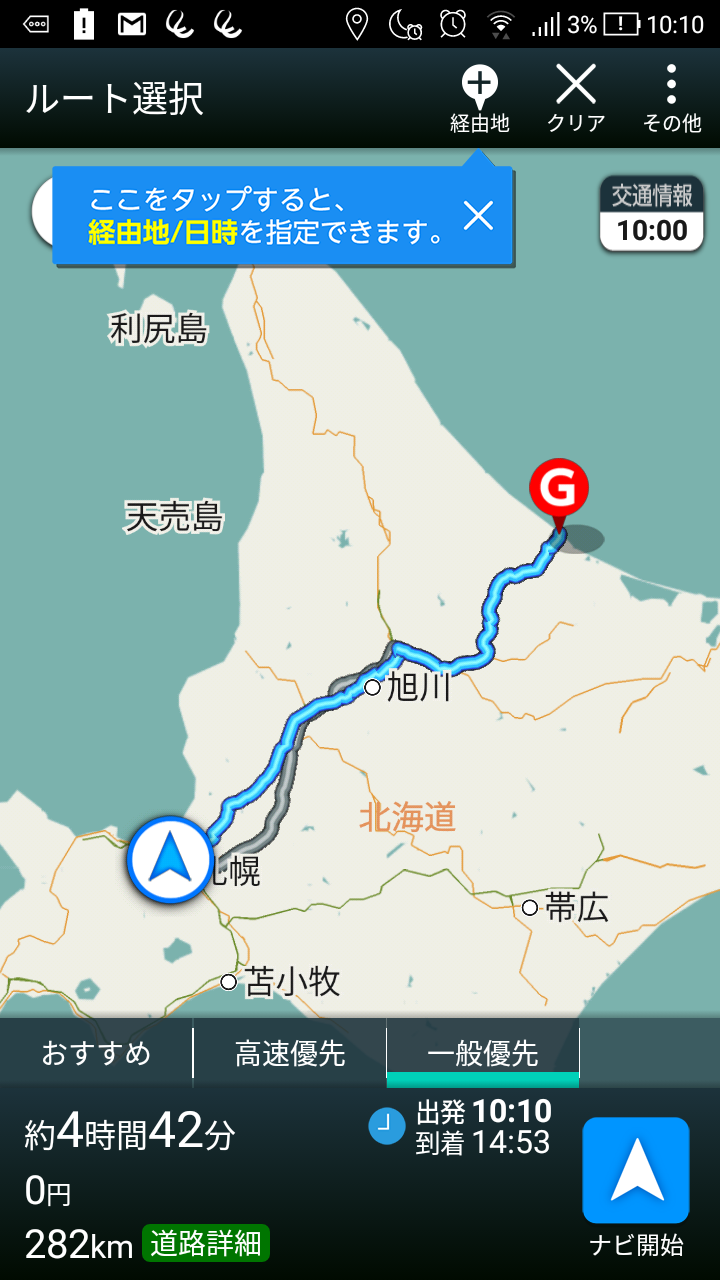This screenshot has width=720, height=1280.
Task: Tap the current location arrow marker
Action: point(170,860)
